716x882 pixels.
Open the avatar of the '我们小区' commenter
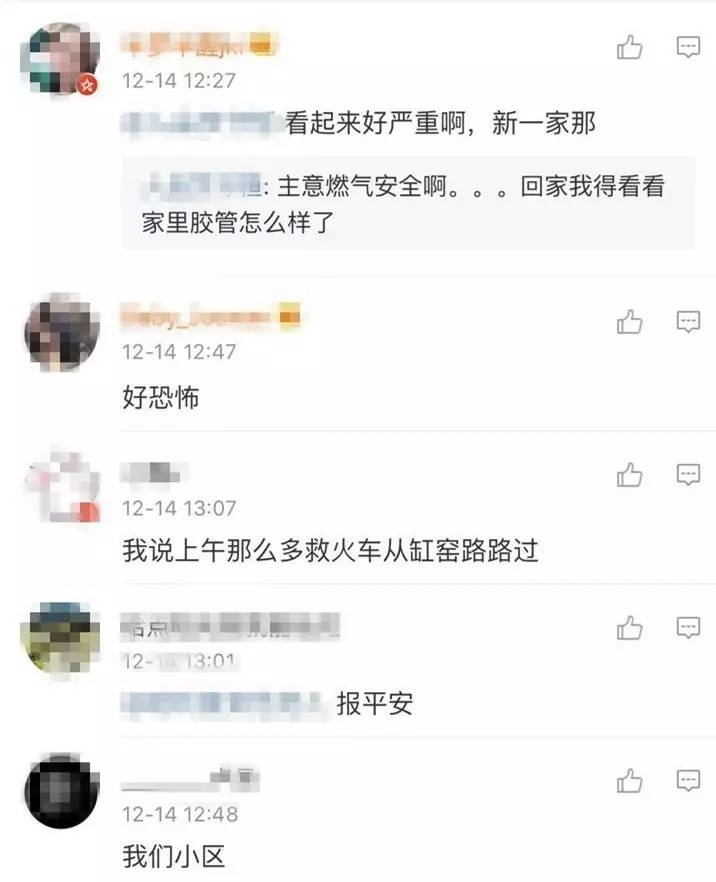pyautogui.click(x=61, y=792)
